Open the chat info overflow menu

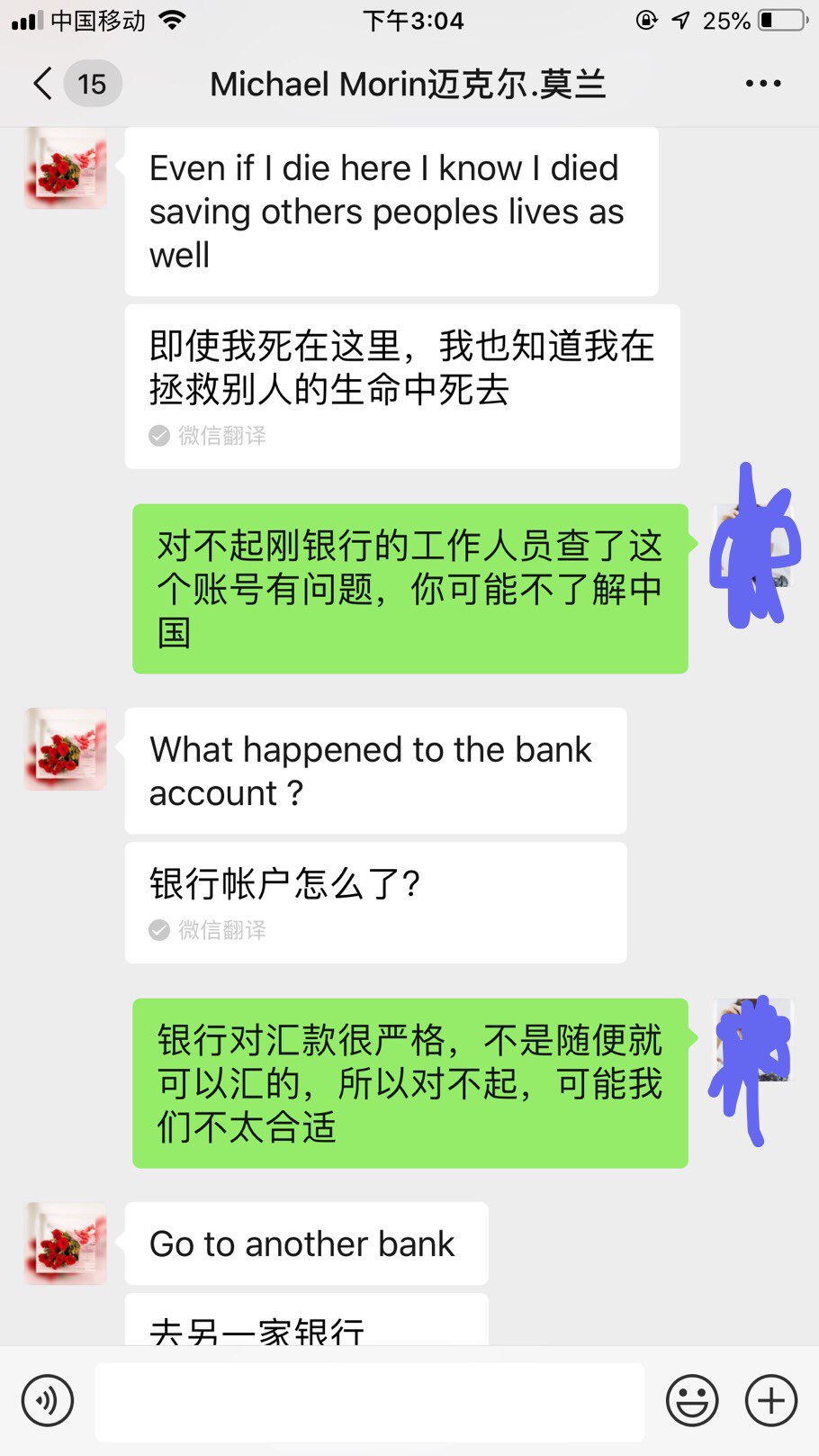coord(763,84)
